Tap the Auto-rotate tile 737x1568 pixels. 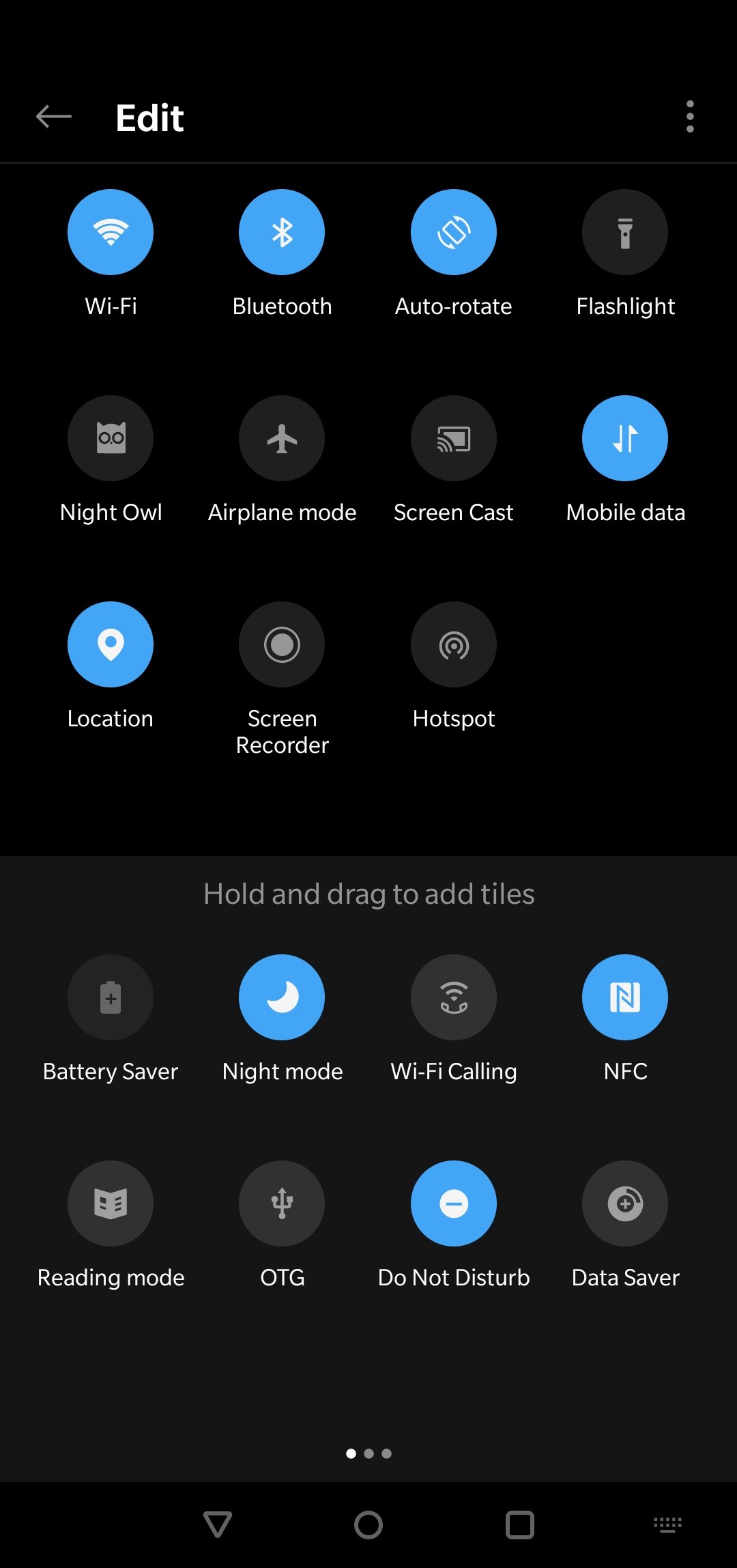(x=454, y=232)
